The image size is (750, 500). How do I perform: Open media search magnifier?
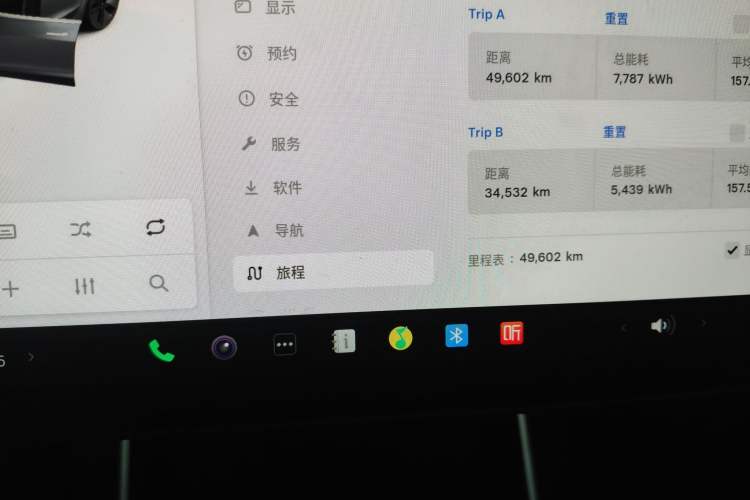pos(158,284)
